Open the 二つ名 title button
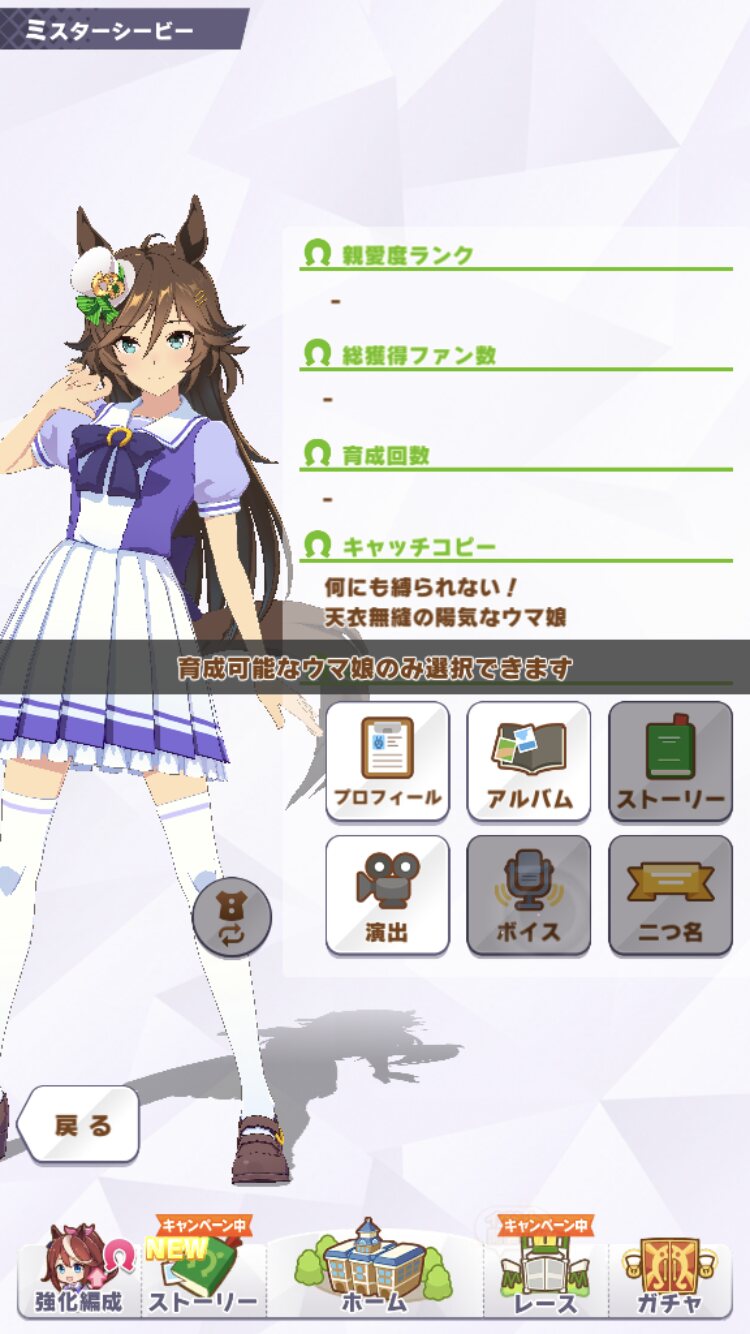The height and width of the screenshot is (1334, 750). 670,894
